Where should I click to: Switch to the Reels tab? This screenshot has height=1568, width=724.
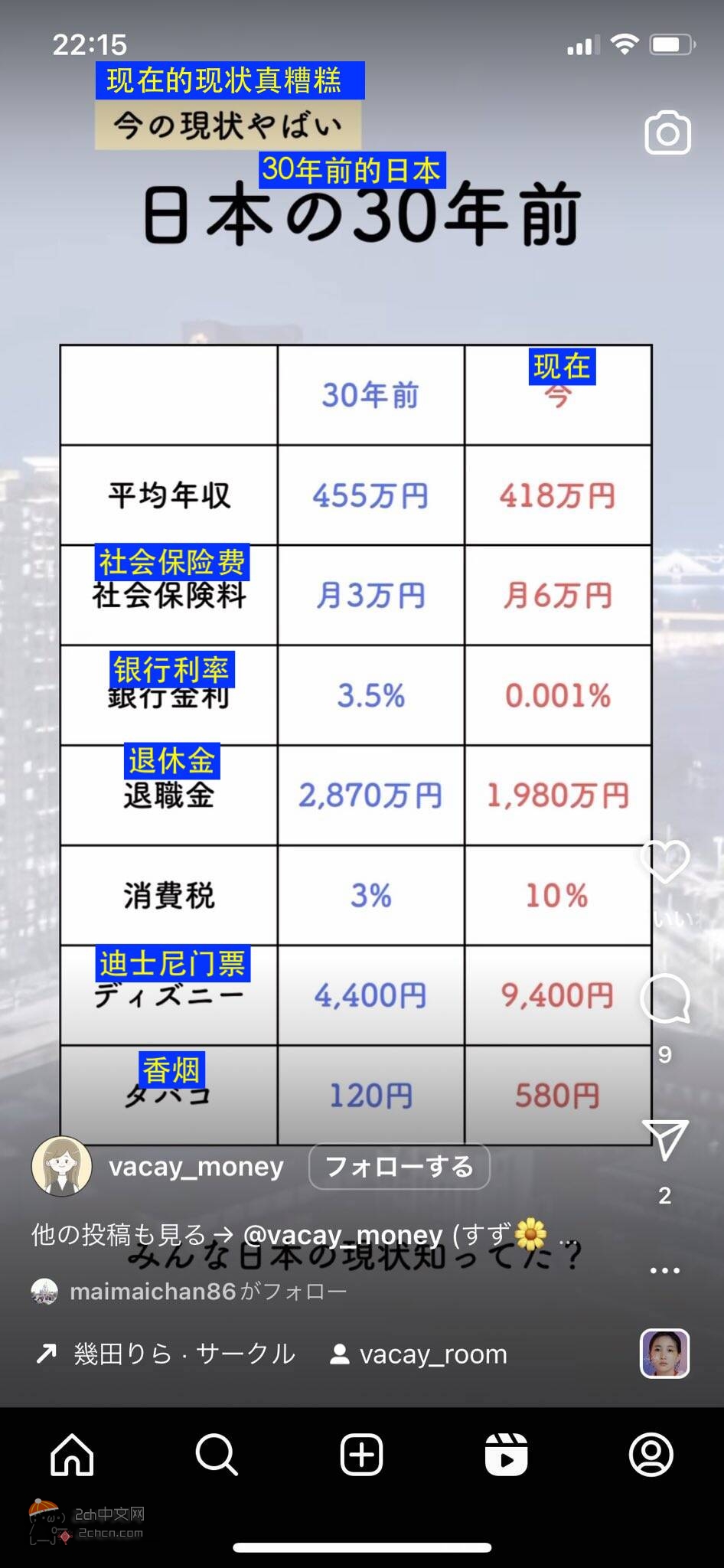coord(506,1455)
